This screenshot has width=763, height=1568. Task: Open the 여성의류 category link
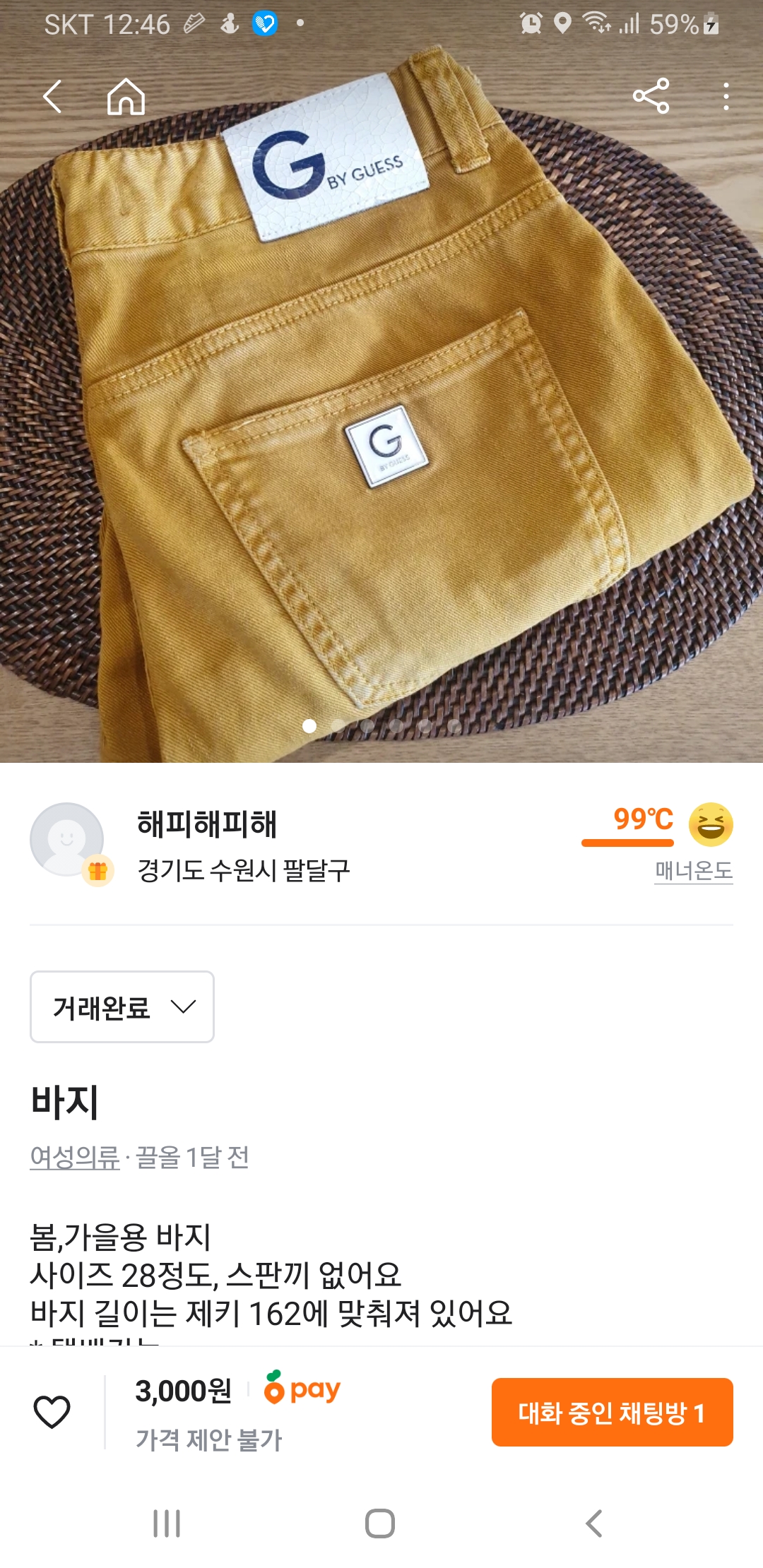tap(75, 1157)
